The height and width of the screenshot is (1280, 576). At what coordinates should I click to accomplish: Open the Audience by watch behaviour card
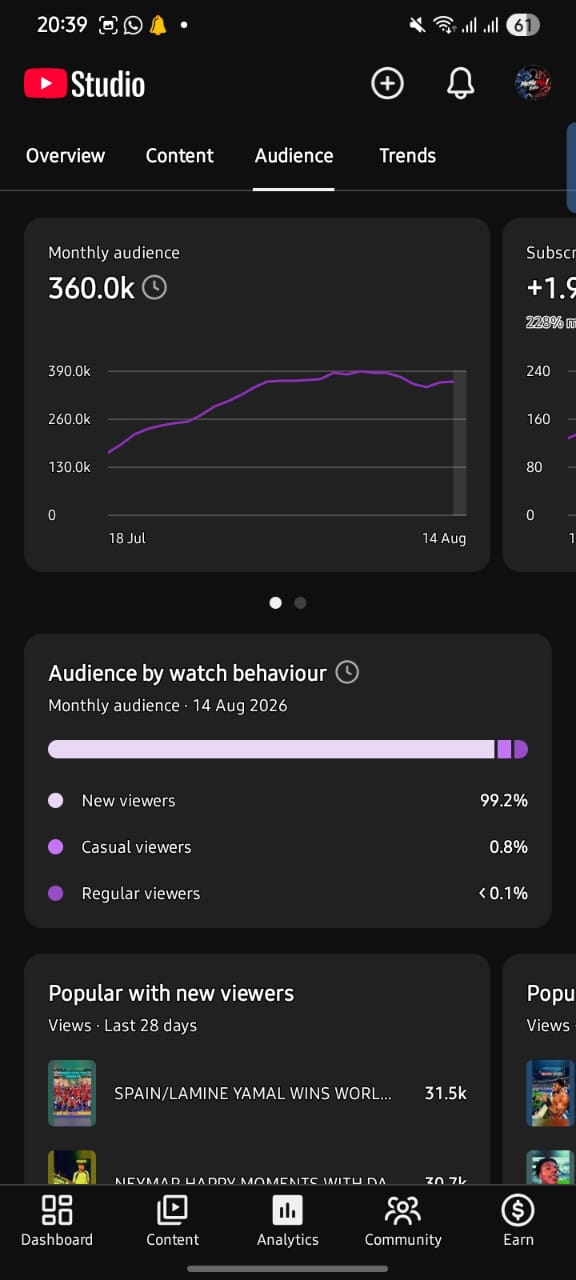[x=288, y=781]
